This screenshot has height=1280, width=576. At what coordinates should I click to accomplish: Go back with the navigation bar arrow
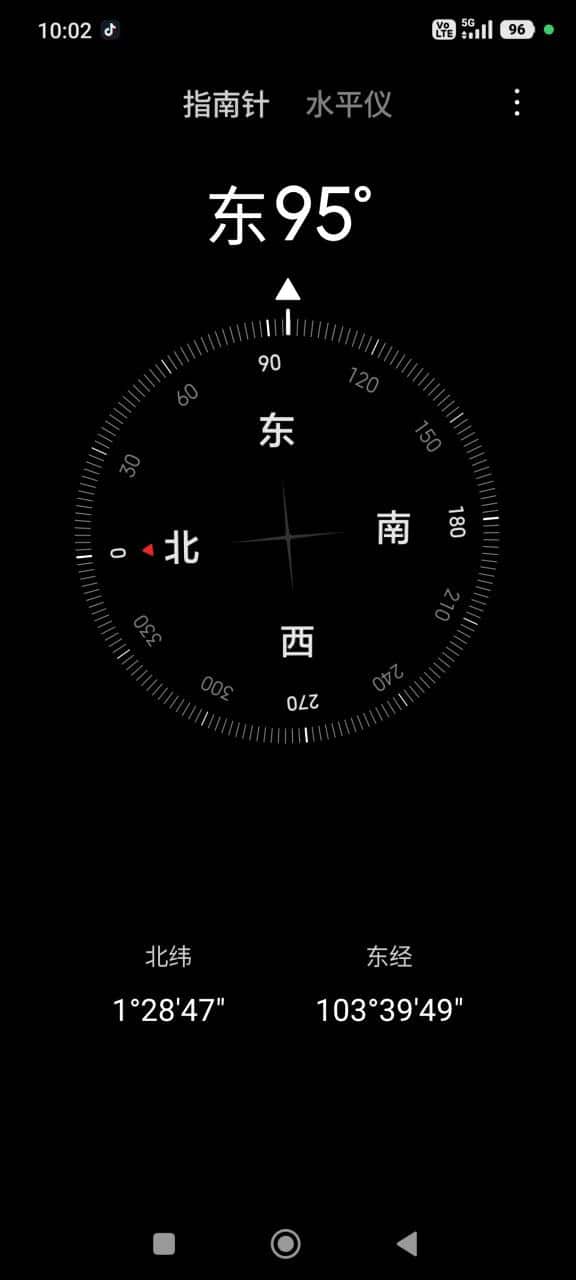(x=407, y=1243)
